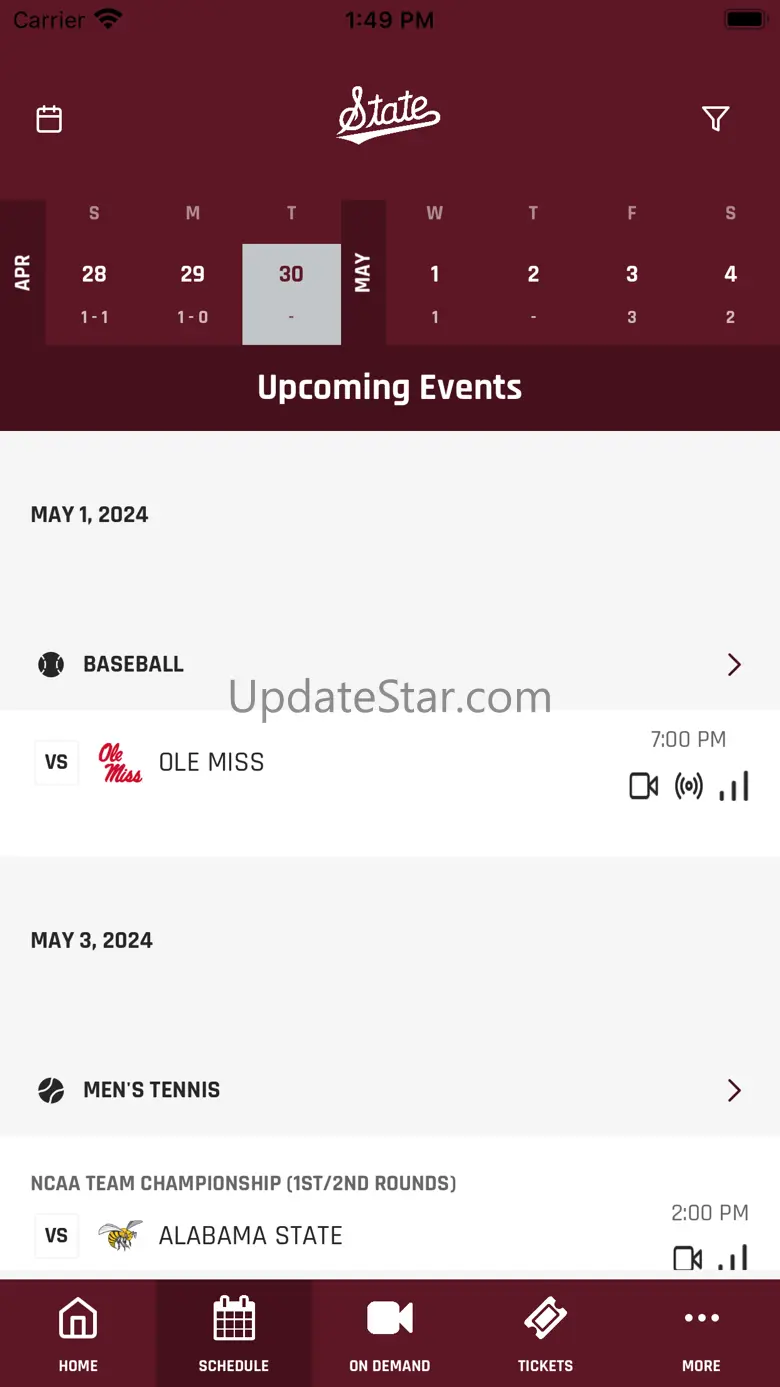Open the Baseball section chevron

pos(734,664)
